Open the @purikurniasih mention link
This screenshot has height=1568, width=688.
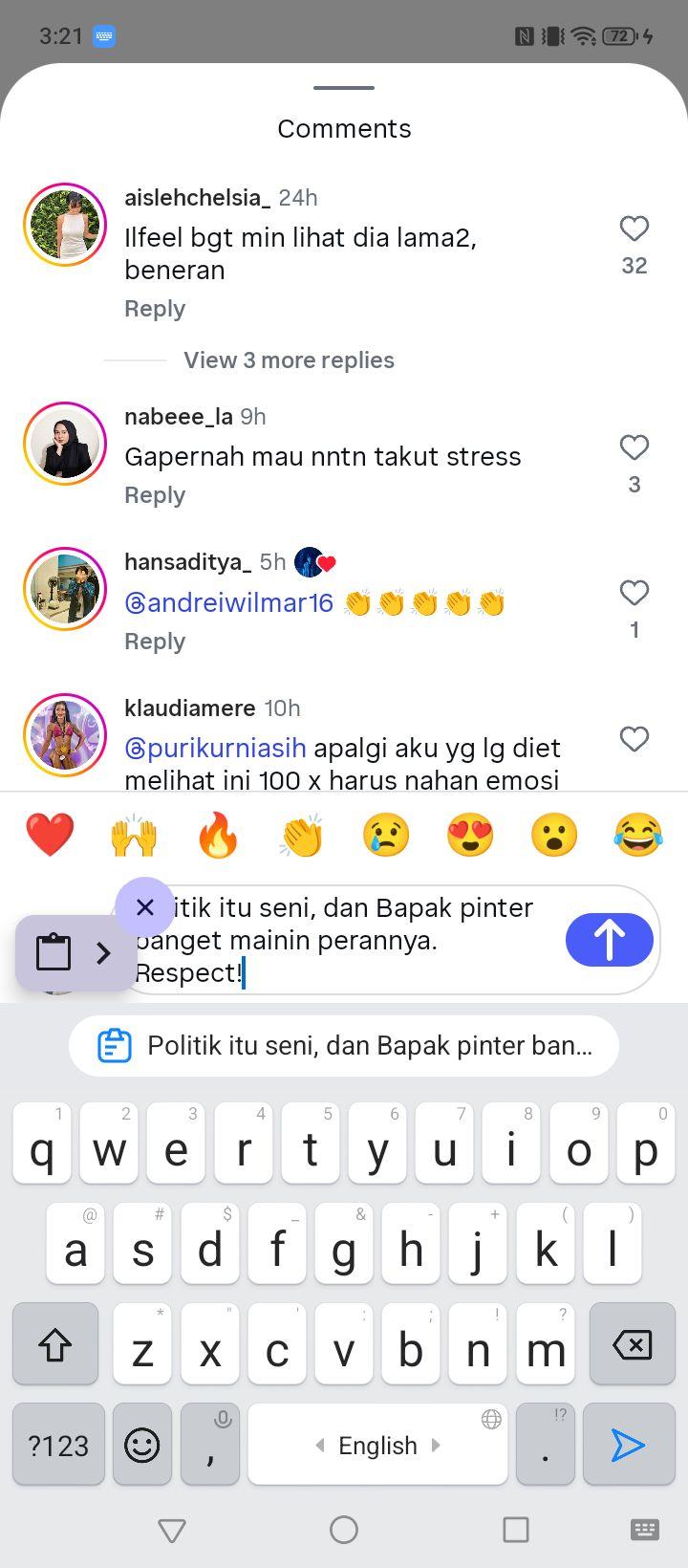click(x=215, y=748)
